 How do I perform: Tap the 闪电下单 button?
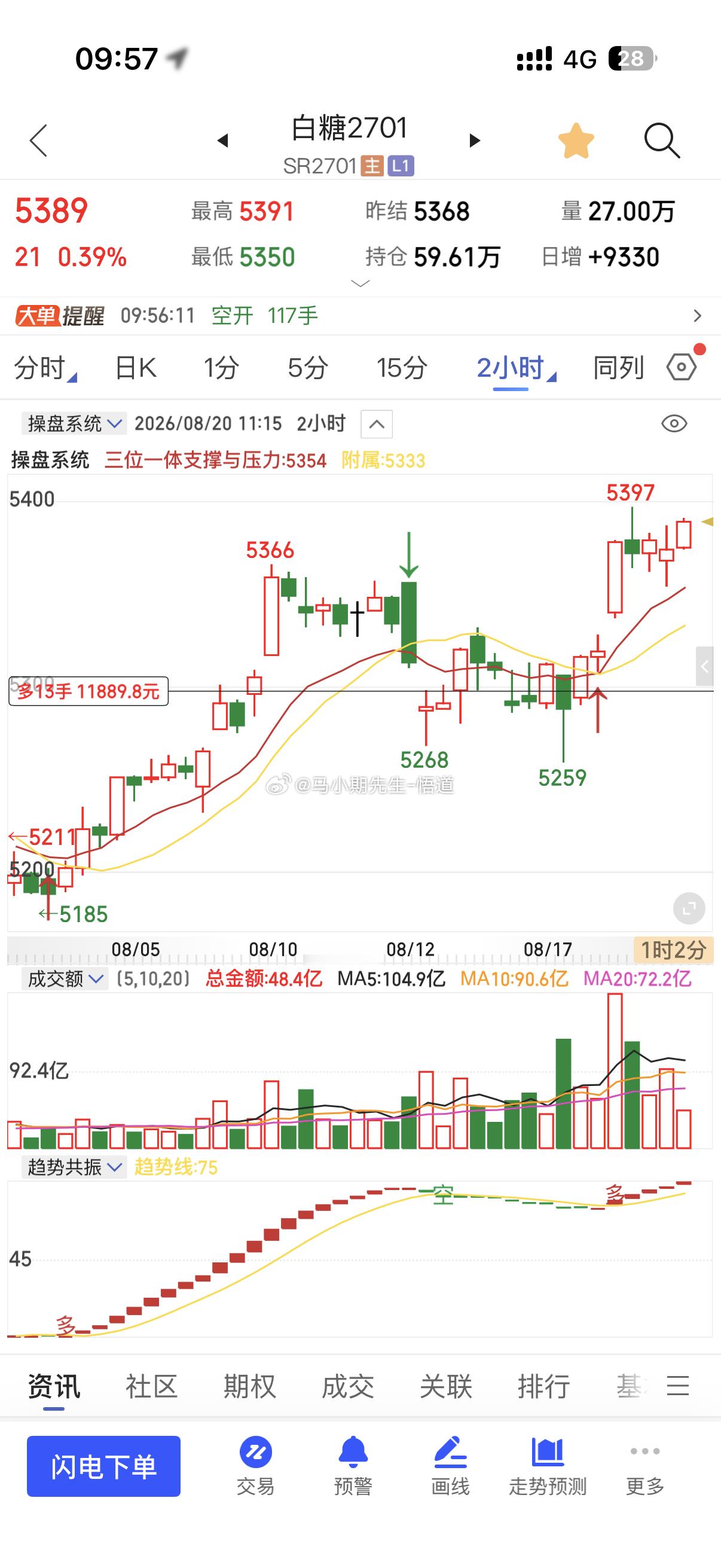click(103, 1466)
